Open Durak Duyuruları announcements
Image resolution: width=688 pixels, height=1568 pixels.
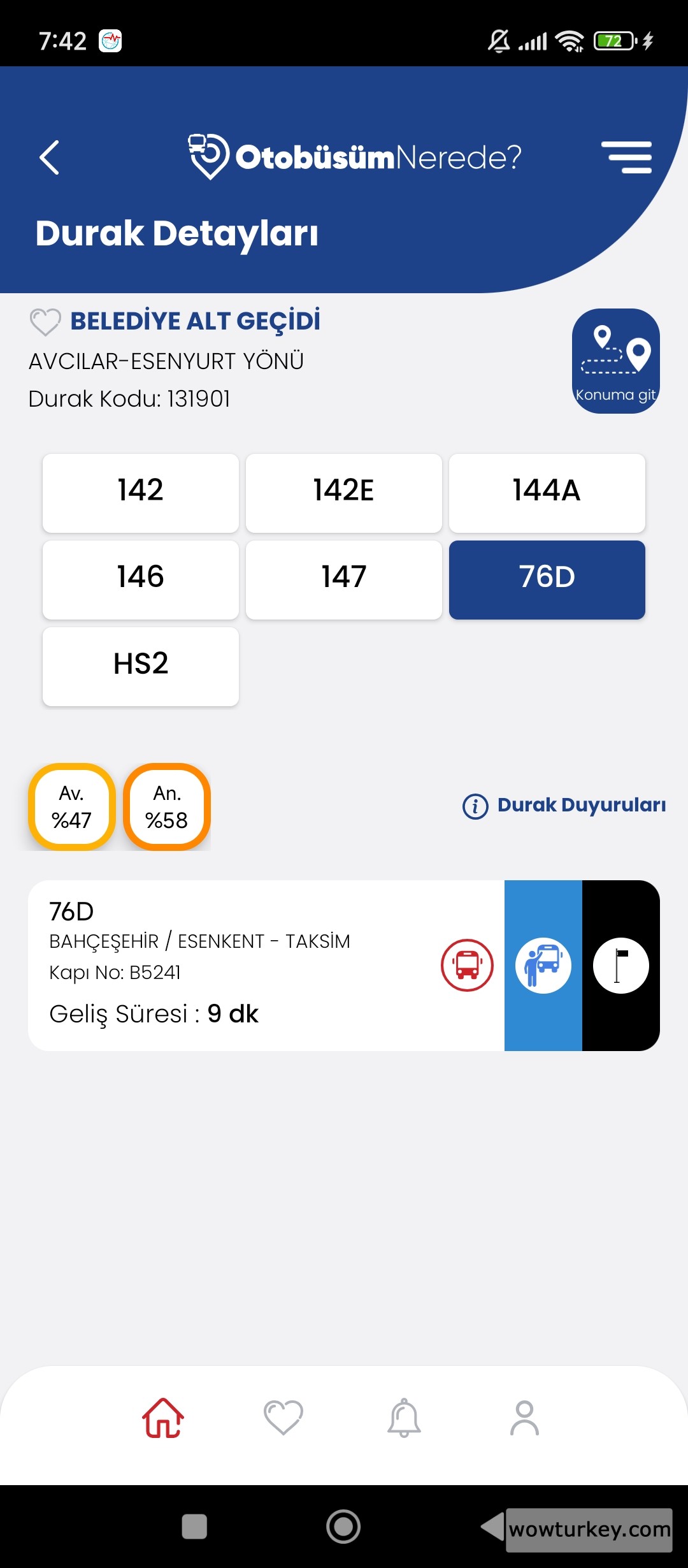pyautogui.click(x=564, y=806)
